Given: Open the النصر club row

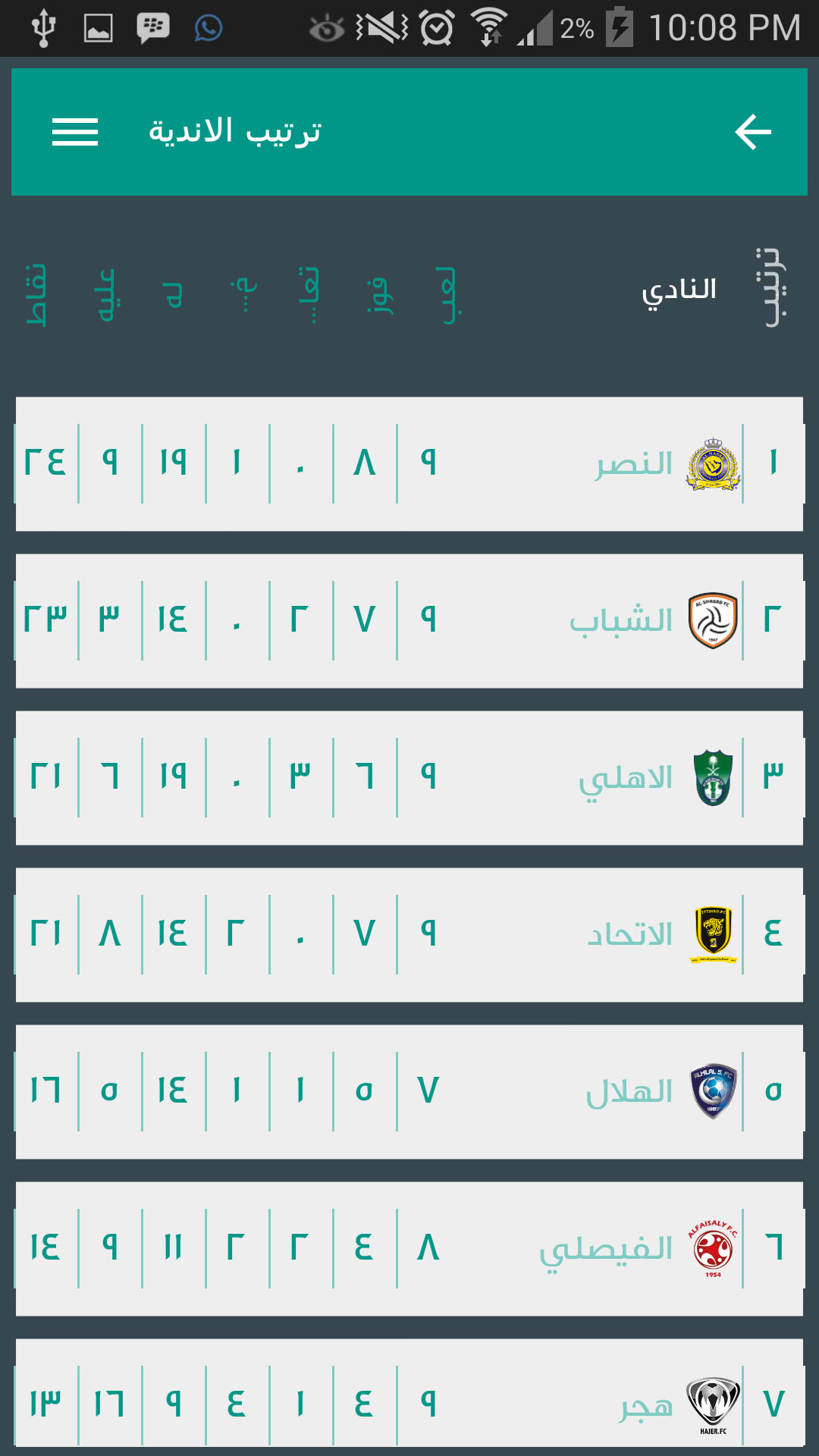Looking at the screenshot, I should point(409,464).
